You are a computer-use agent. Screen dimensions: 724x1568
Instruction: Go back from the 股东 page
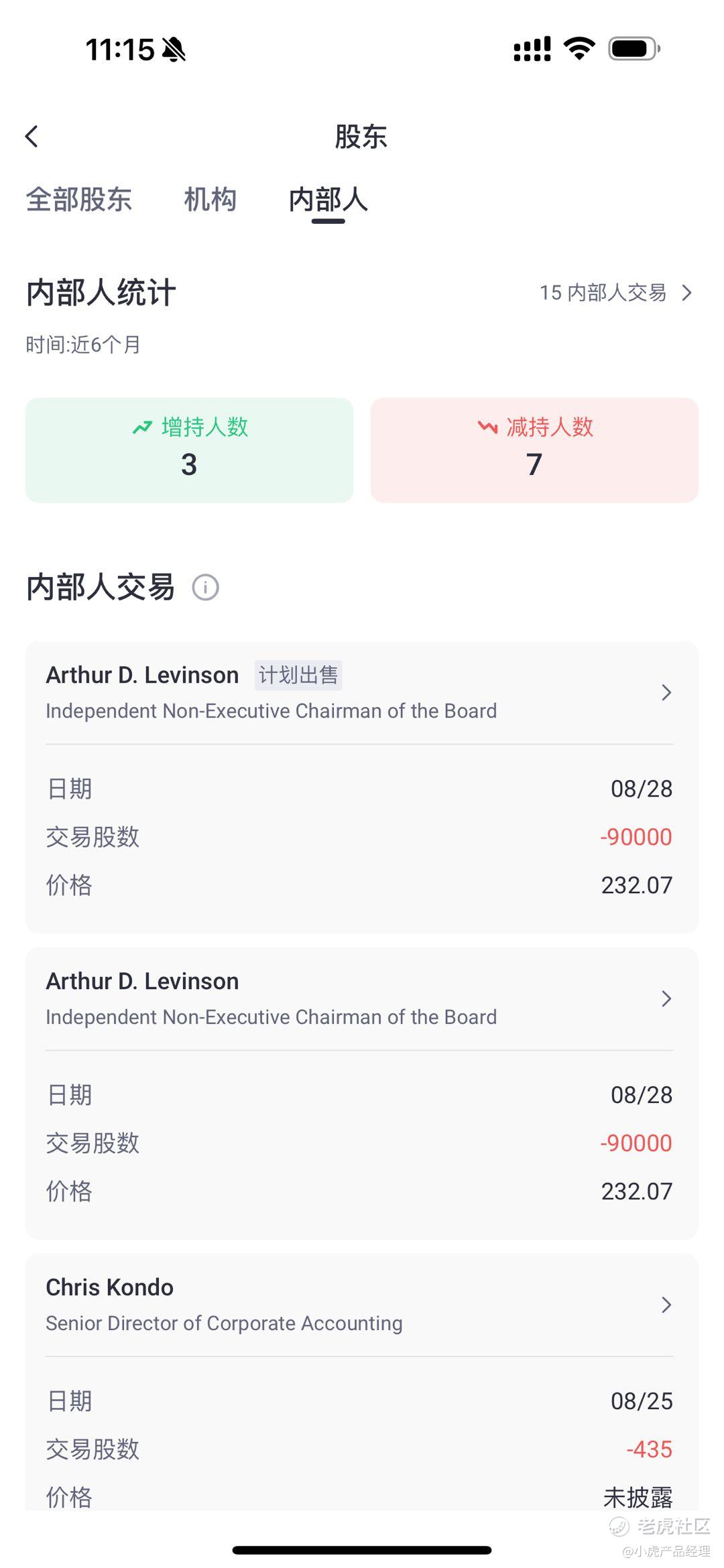click(x=32, y=137)
